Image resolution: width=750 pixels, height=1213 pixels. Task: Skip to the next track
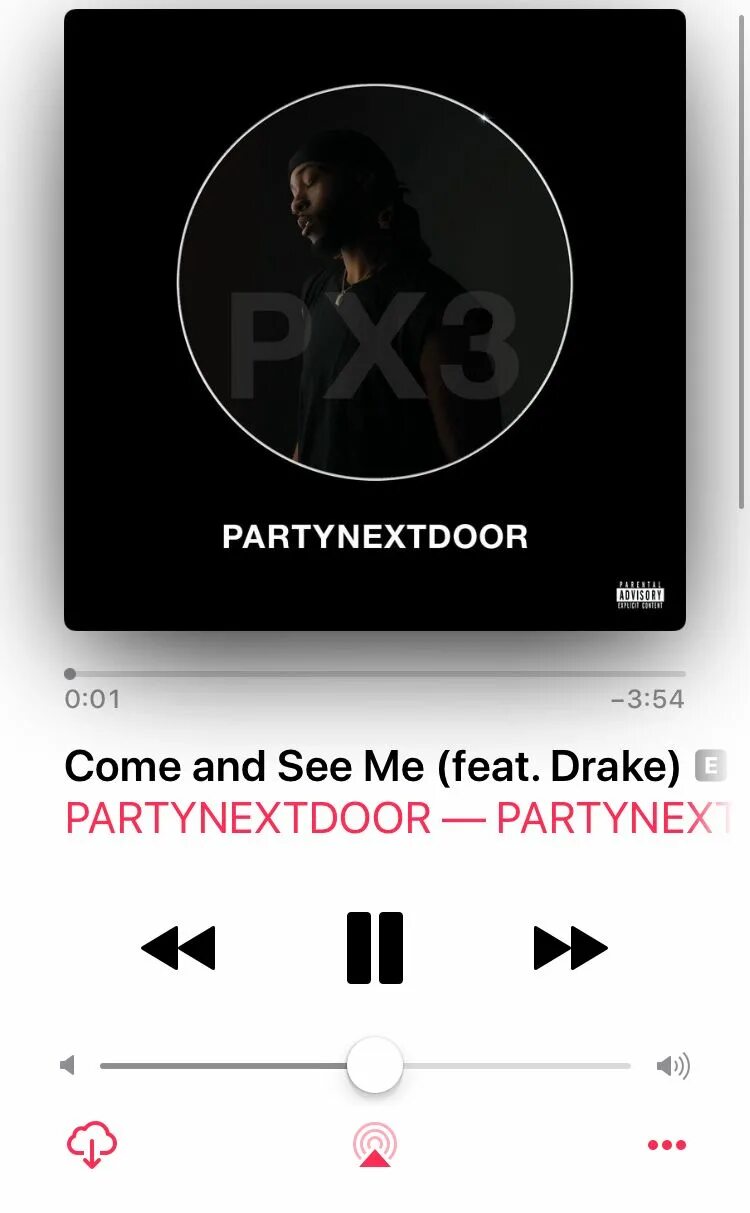(x=570, y=948)
